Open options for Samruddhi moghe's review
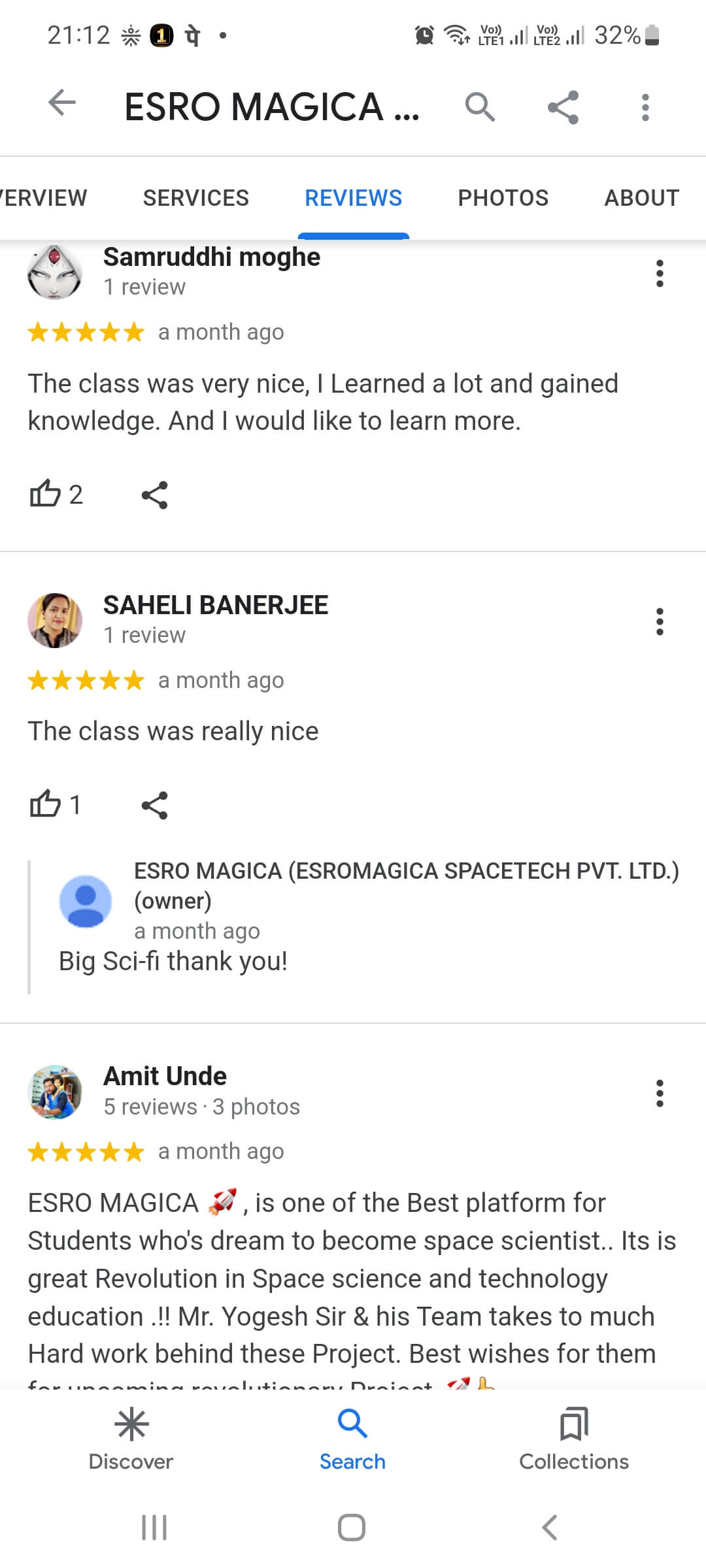 (x=660, y=273)
